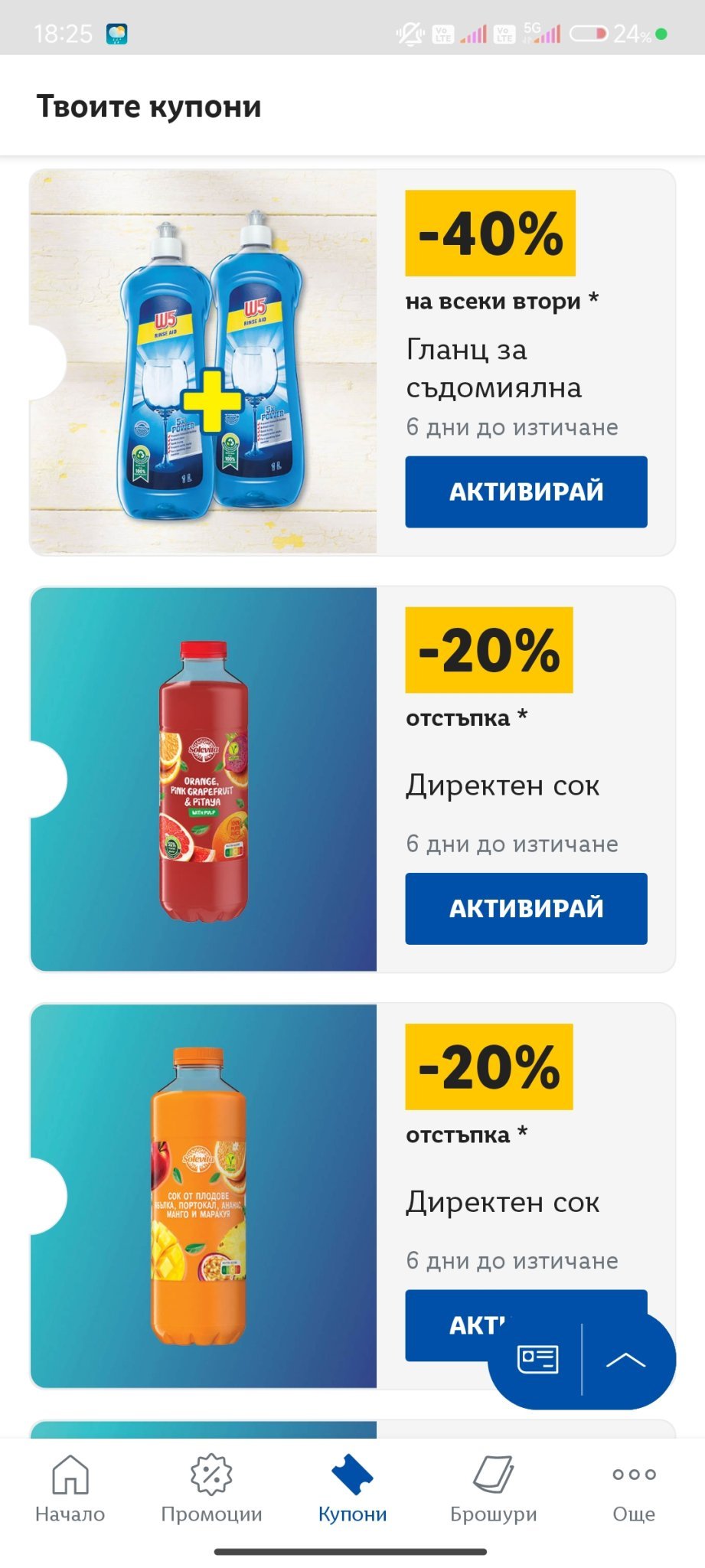Show the loyalty card from floating button
Image resolution: width=705 pixels, height=1568 pixels.
537,1359
